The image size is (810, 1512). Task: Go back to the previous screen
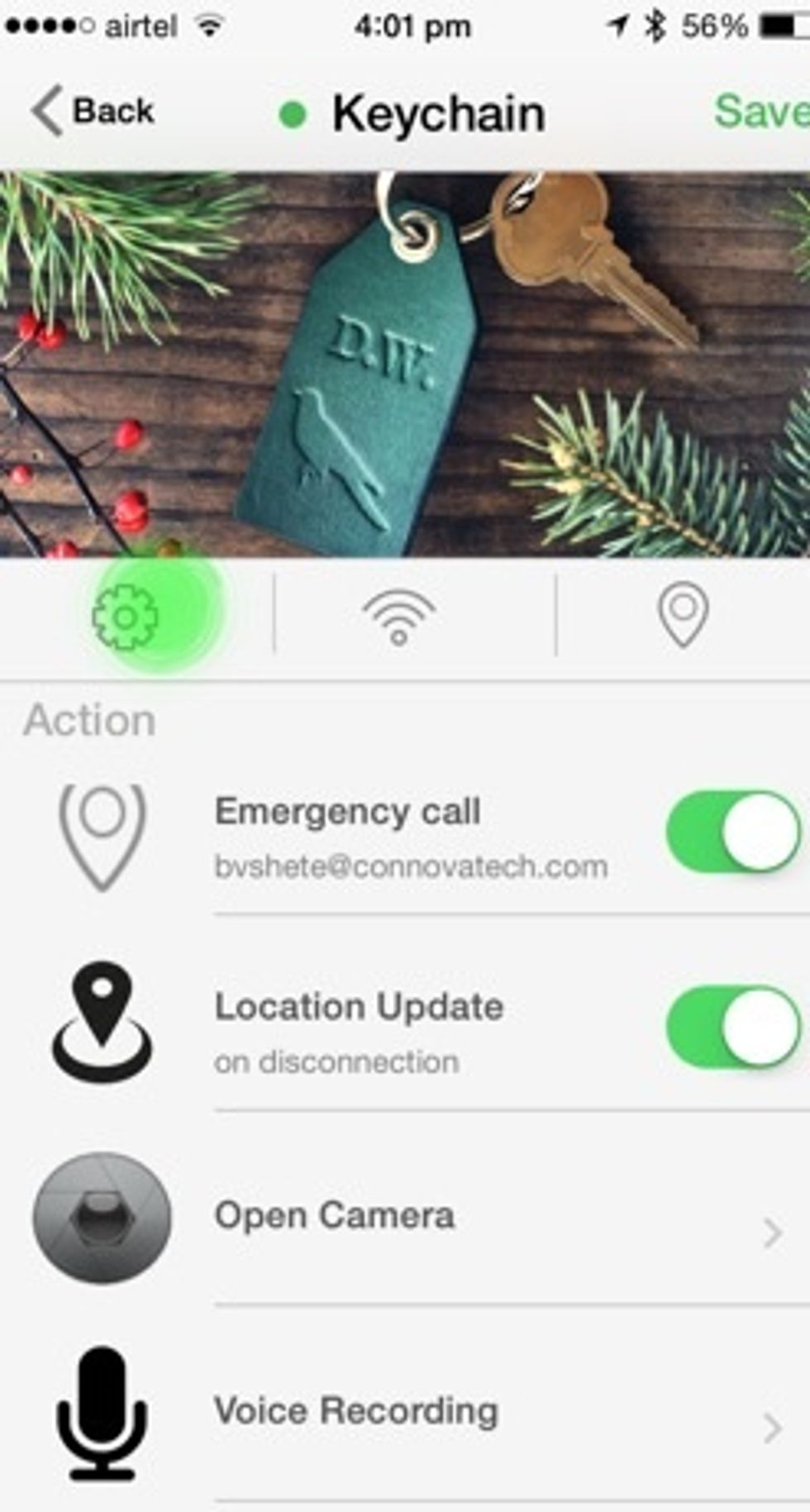click(93, 111)
